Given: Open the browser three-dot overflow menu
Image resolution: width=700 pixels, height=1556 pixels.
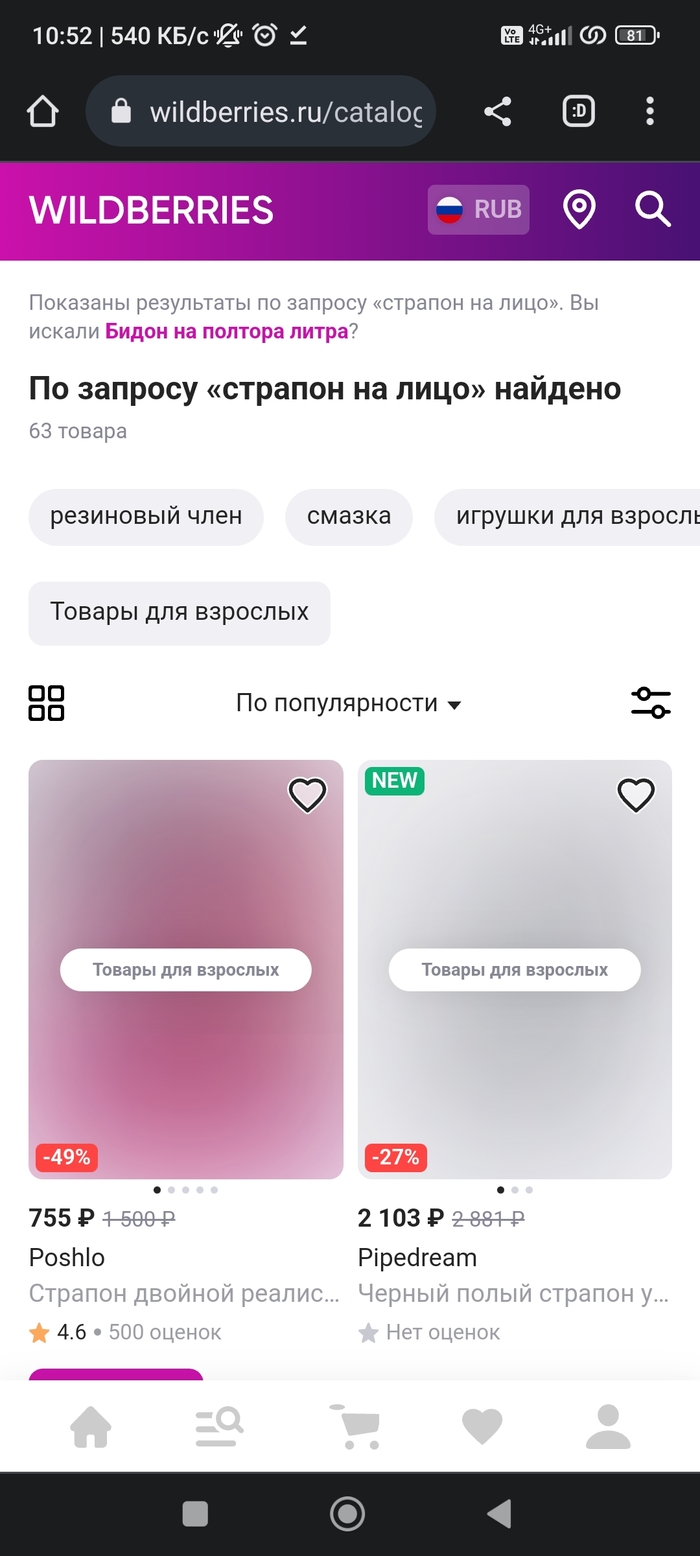Looking at the screenshot, I should point(649,112).
